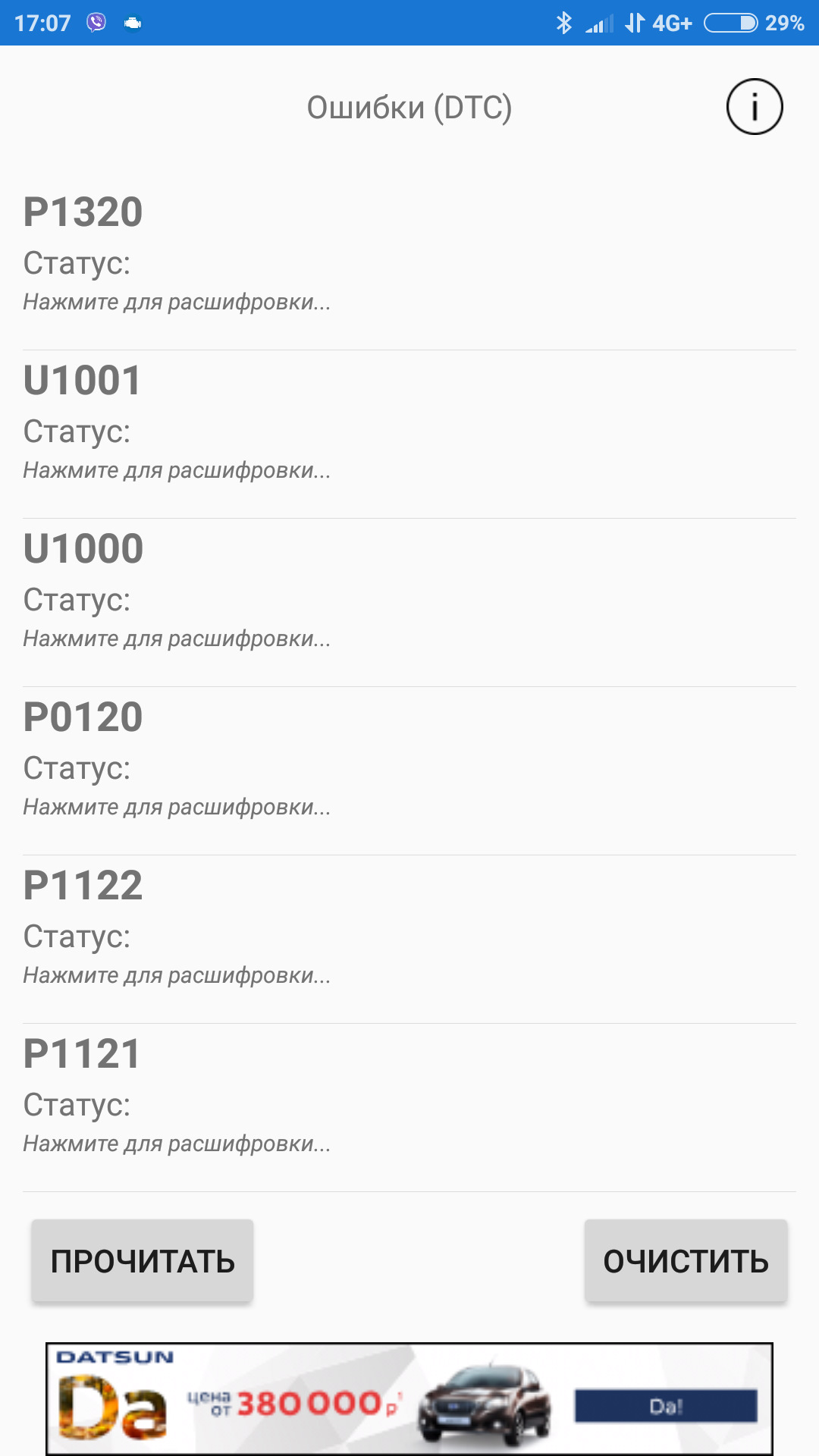819x1456 pixels.
Task: Open the info icon in the header
Action: click(x=754, y=107)
